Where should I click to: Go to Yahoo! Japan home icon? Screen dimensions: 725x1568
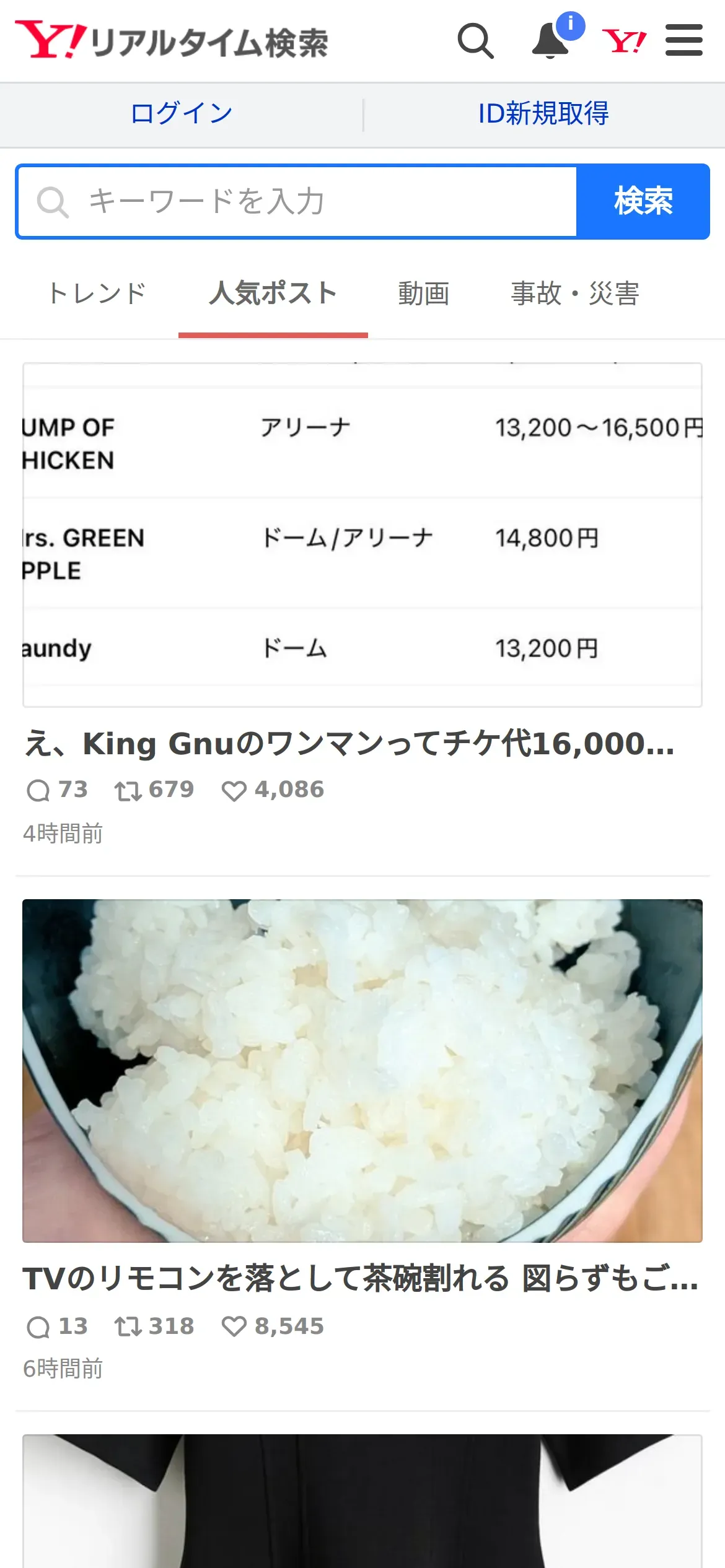[624, 41]
